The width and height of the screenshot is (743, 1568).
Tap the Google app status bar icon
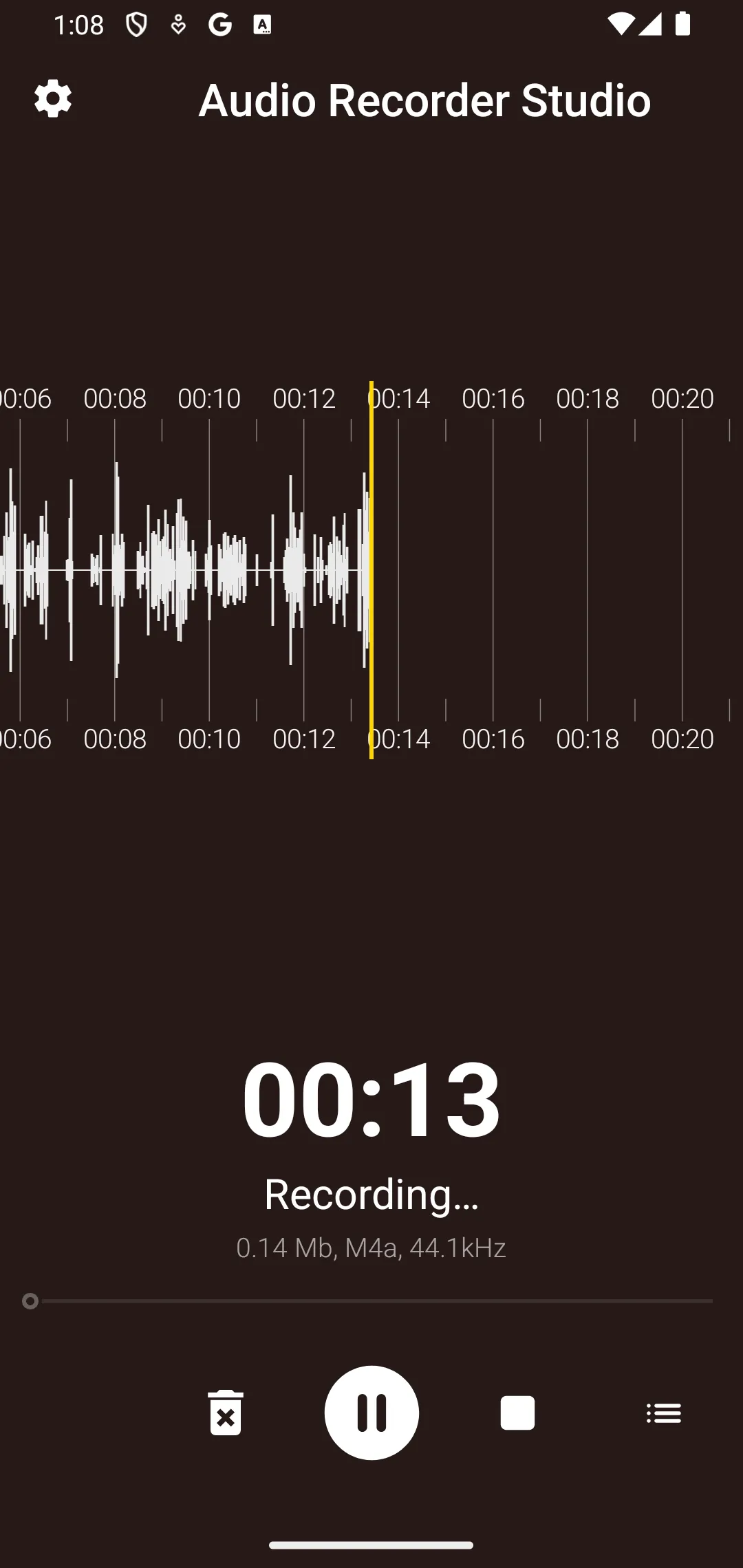220,23
